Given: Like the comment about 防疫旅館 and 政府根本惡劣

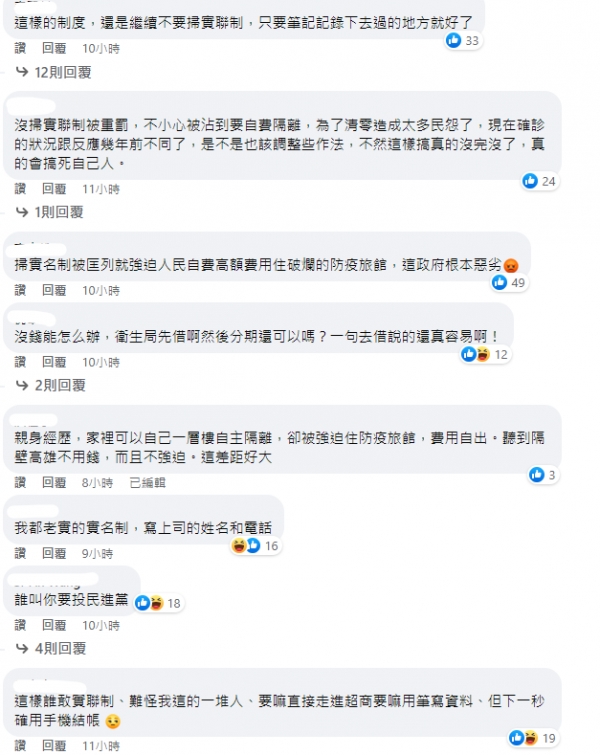Looking at the screenshot, I should coord(21,289).
